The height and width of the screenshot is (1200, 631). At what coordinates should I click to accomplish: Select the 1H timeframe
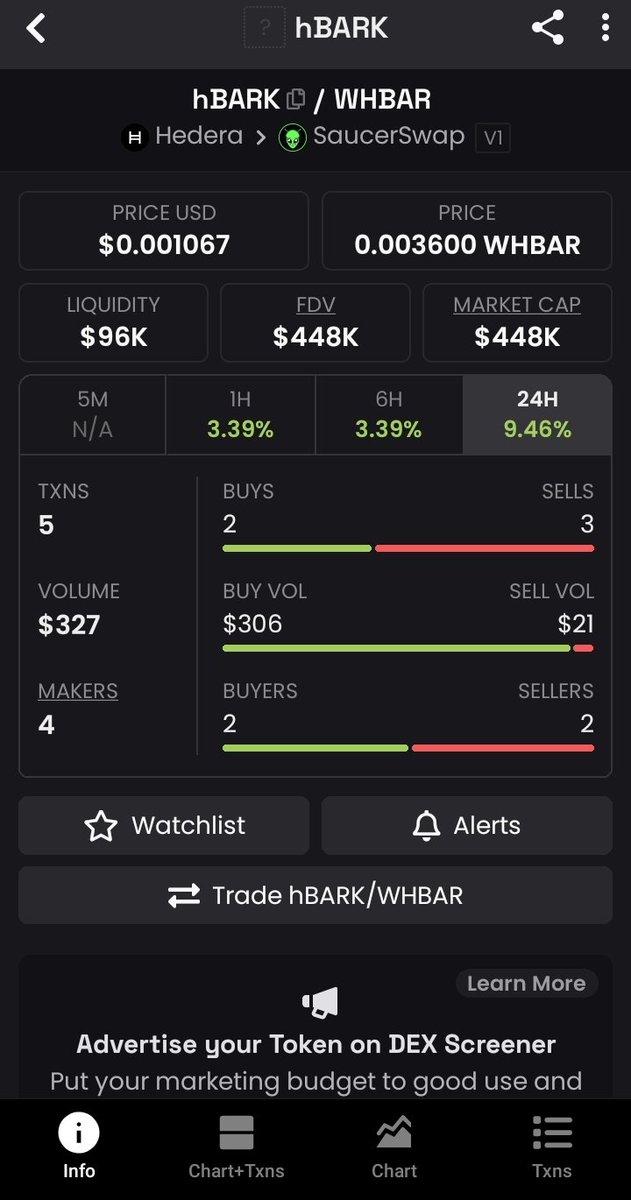(x=240, y=415)
